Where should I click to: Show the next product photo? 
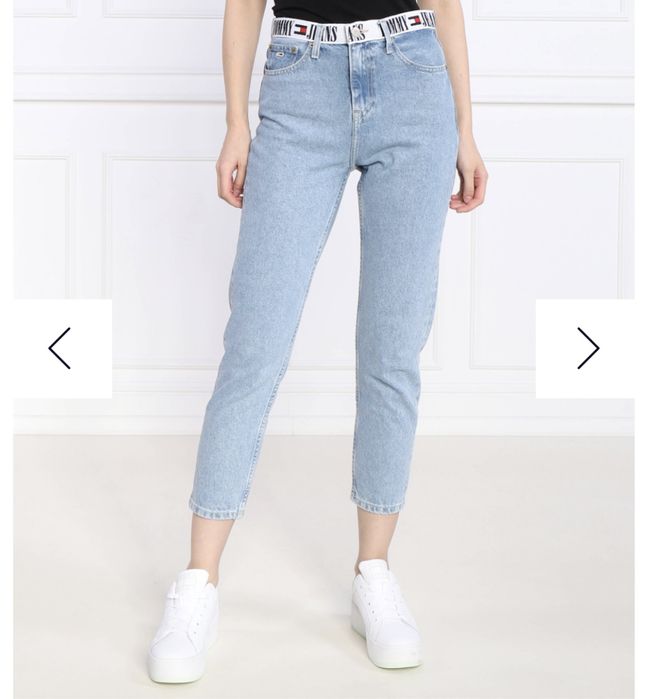pos(587,348)
